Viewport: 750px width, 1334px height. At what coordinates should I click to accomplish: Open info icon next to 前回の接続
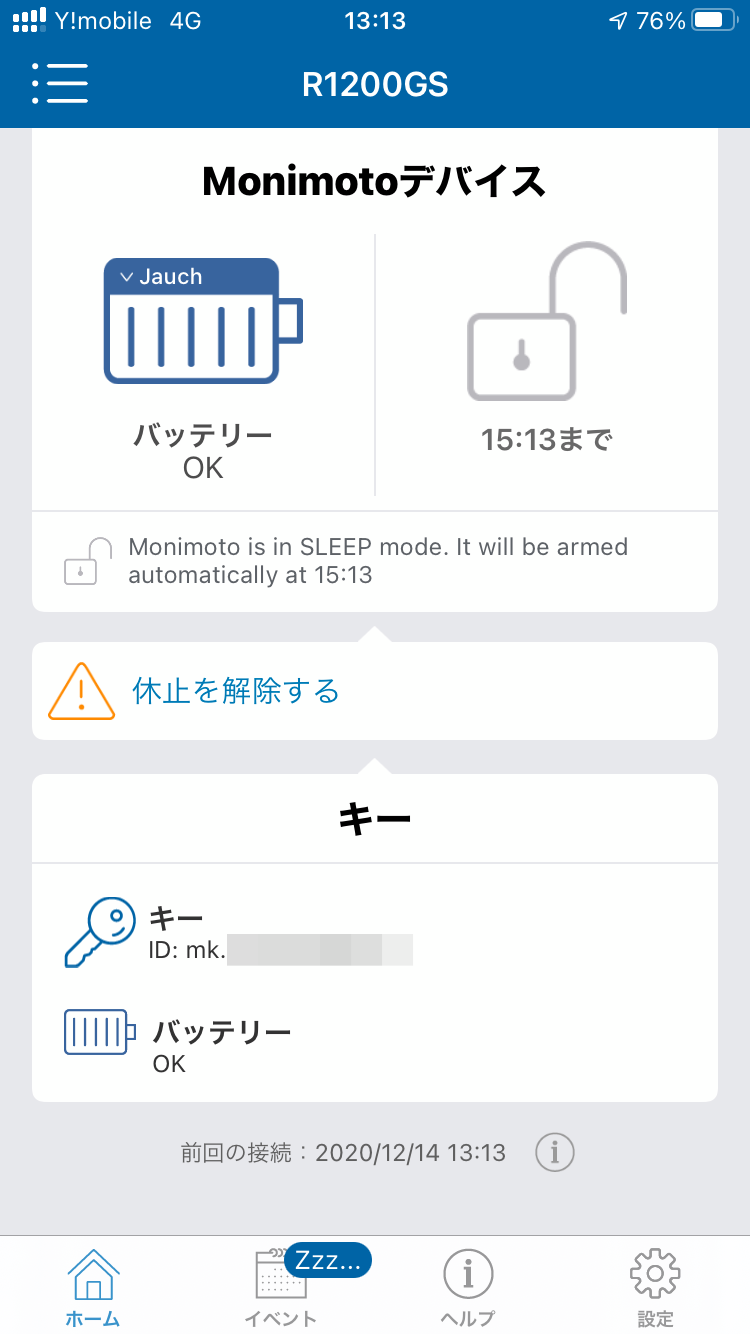pyautogui.click(x=555, y=1152)
